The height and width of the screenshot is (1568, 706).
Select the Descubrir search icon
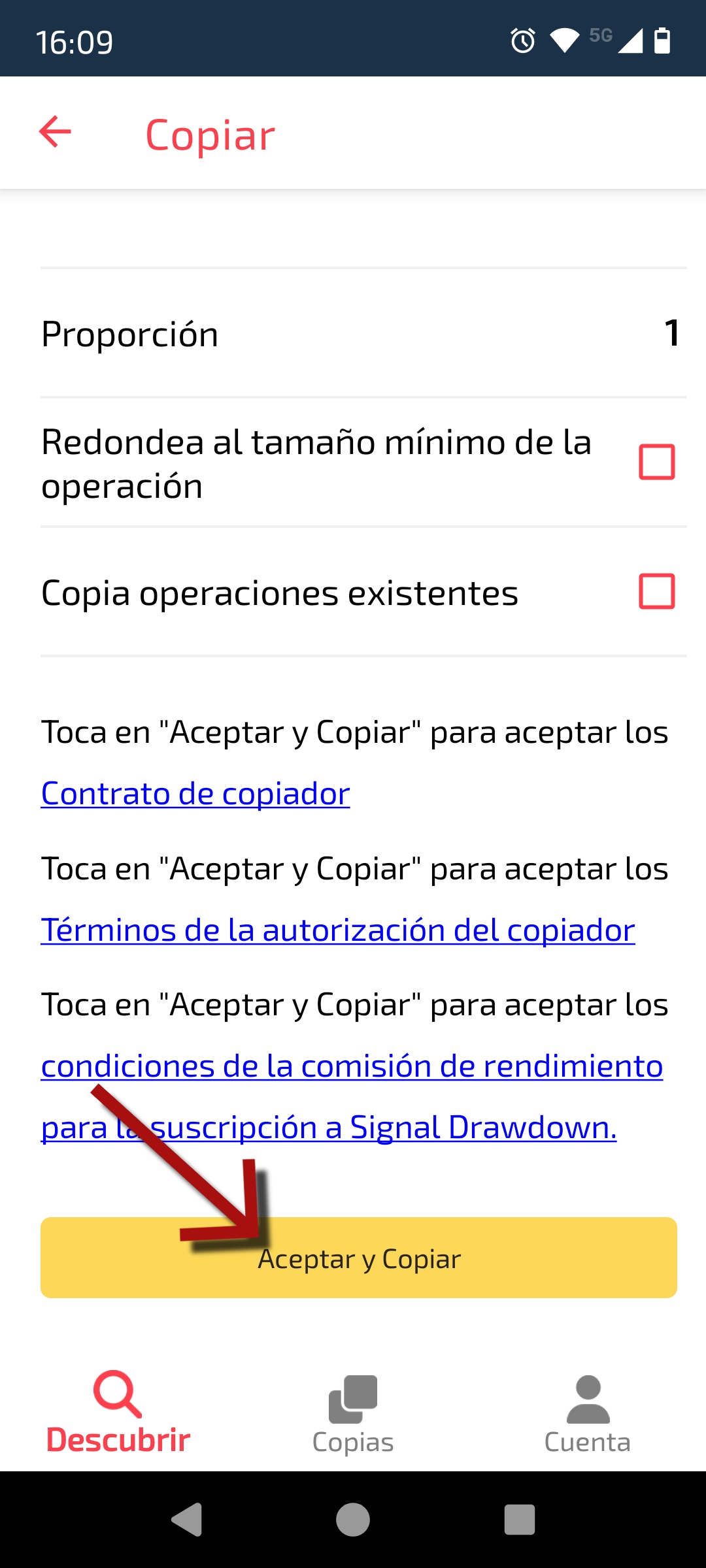pos(118,1399)
